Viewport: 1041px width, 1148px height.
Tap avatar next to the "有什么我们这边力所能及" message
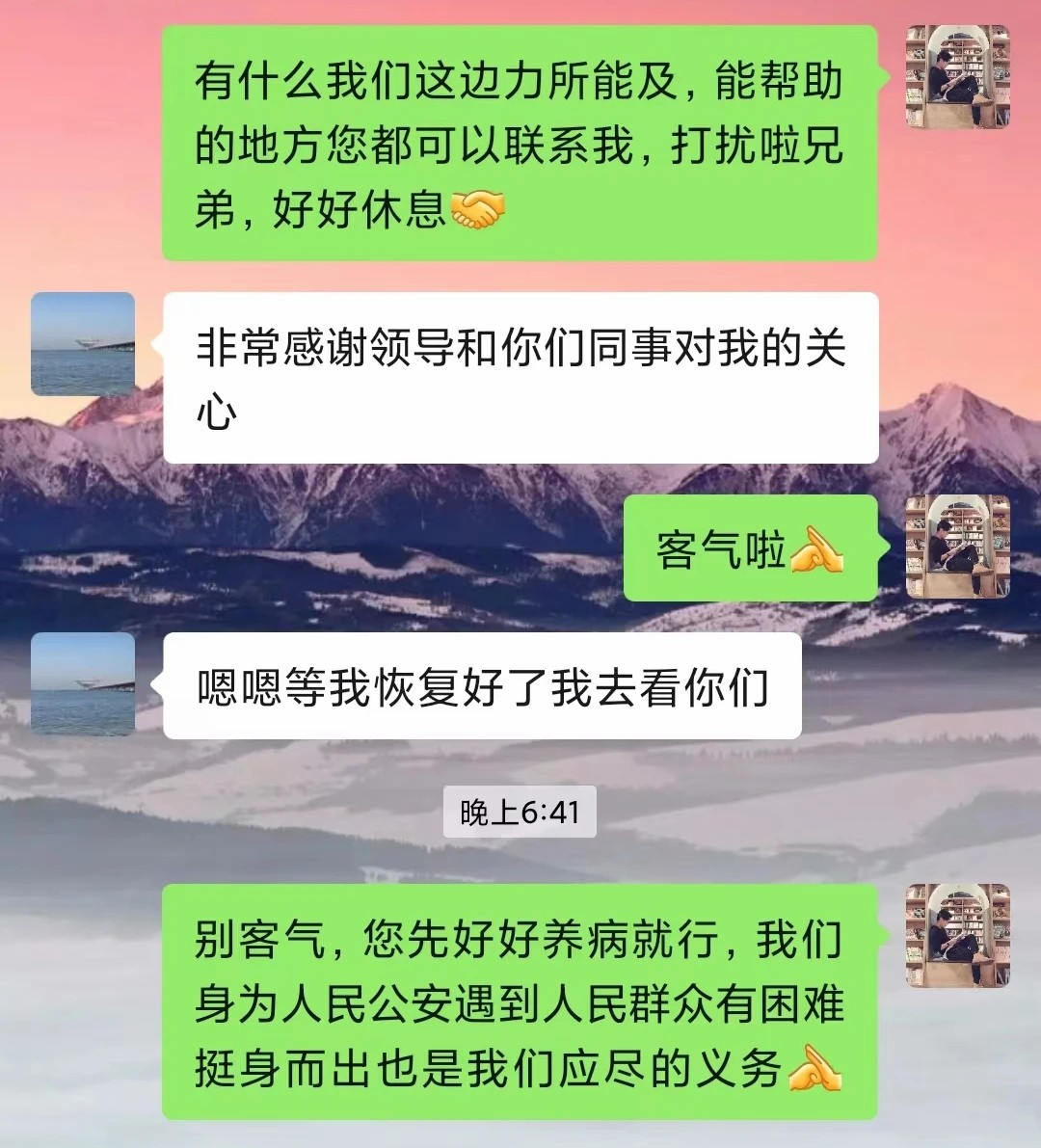pos(957,77)
